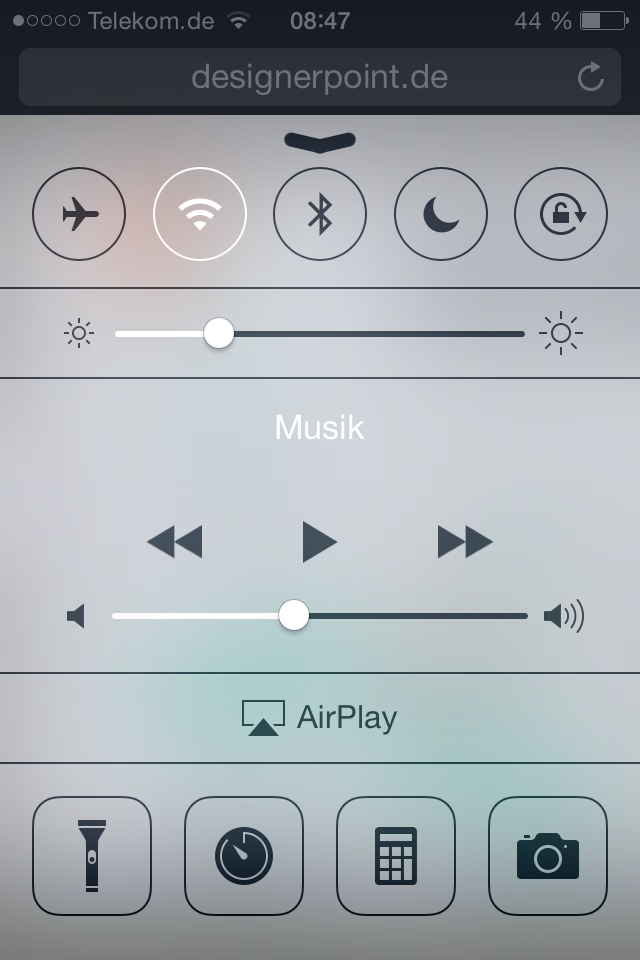Open AirPlay options
This screenshot has height=960, width=640.
tap(320, 718)
